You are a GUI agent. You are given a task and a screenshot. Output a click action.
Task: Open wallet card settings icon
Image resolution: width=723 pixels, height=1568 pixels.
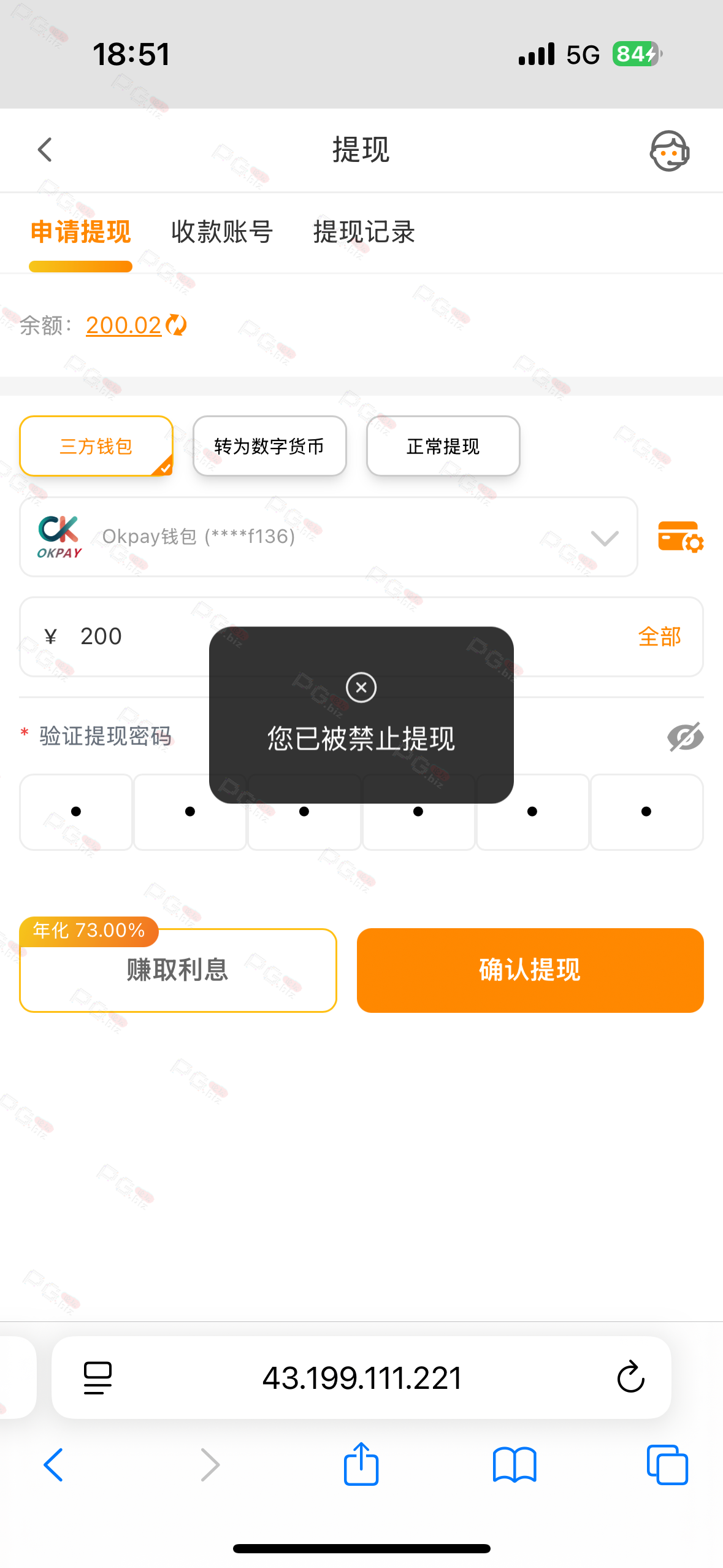click(680, 537)
